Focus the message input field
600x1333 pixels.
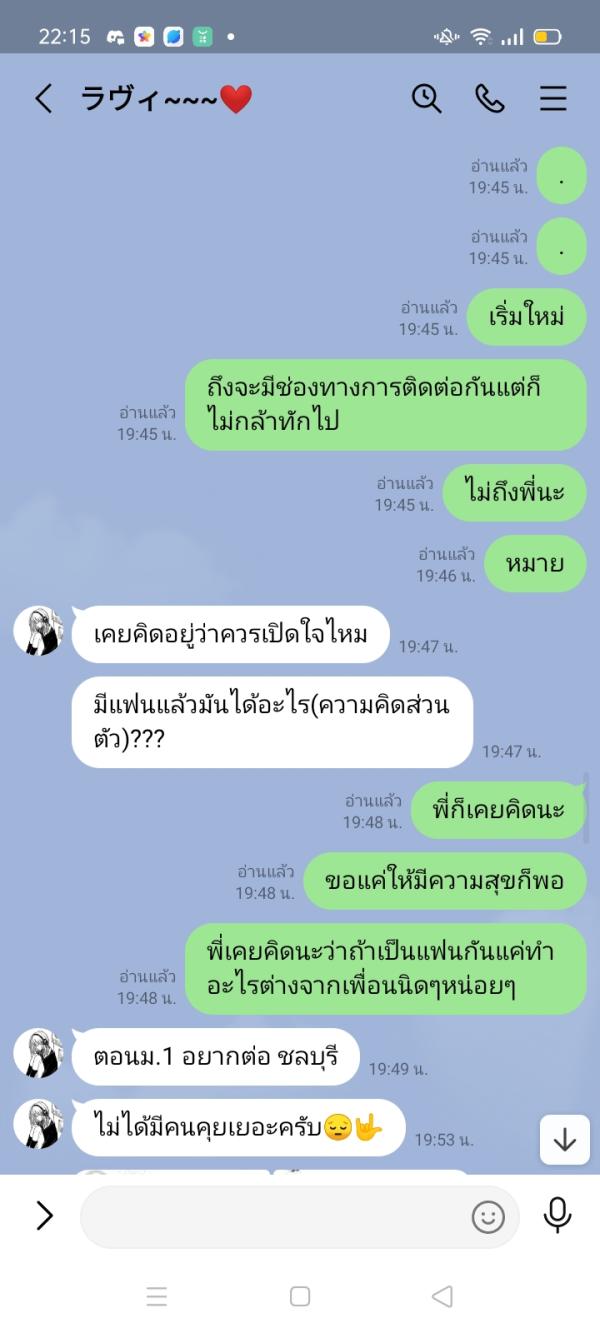tap(270, 1216)
